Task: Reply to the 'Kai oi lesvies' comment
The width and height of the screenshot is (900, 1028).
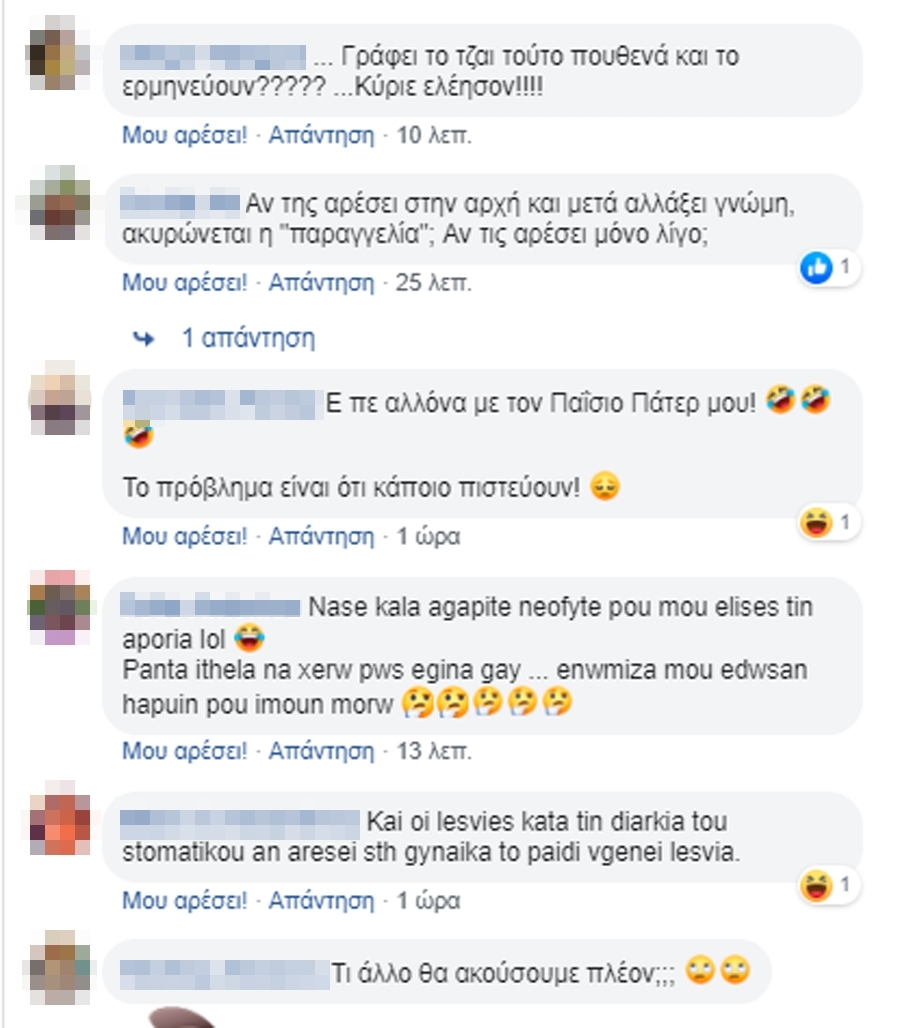Action: [321, 901]
